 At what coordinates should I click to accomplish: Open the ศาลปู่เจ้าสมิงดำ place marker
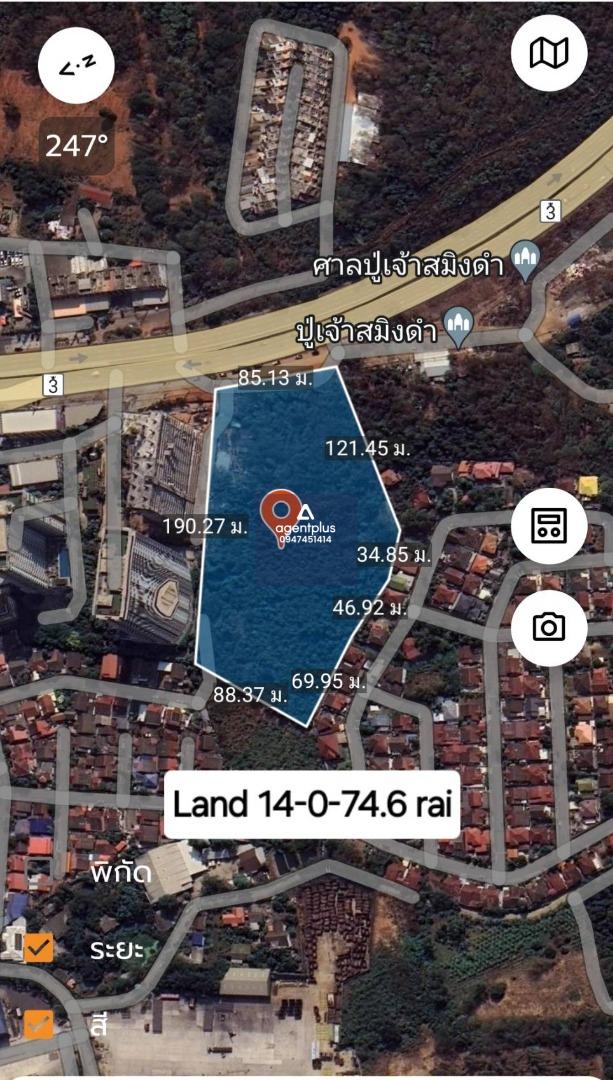click(524, 261)
